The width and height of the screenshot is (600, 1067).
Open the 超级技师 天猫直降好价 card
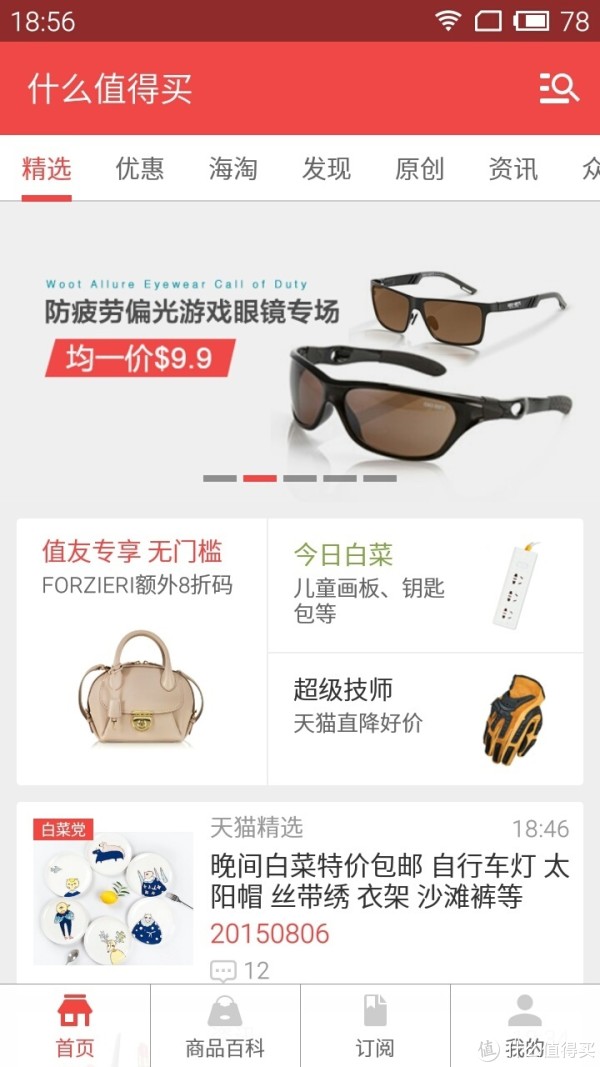tap(425, 718)
